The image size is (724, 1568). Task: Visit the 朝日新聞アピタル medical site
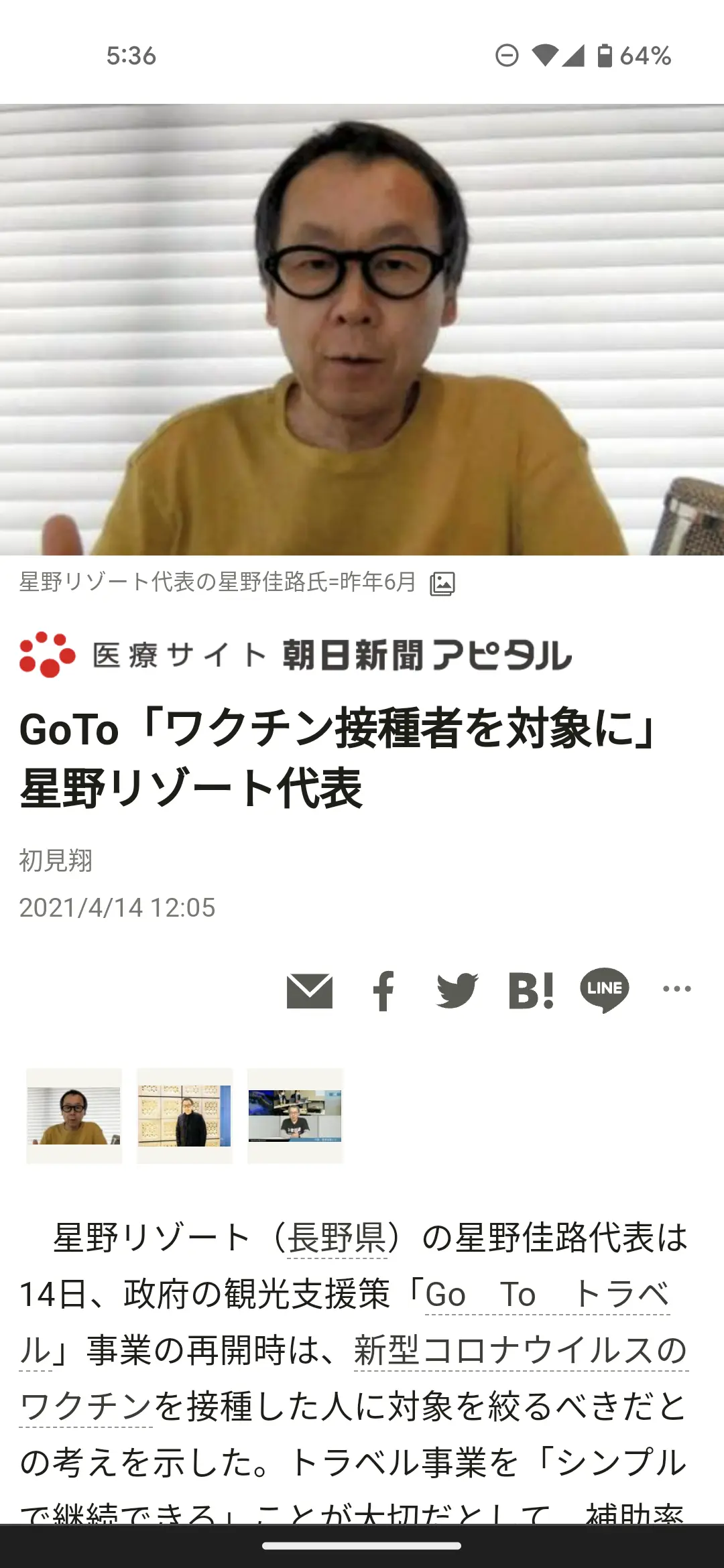point(296,655)
